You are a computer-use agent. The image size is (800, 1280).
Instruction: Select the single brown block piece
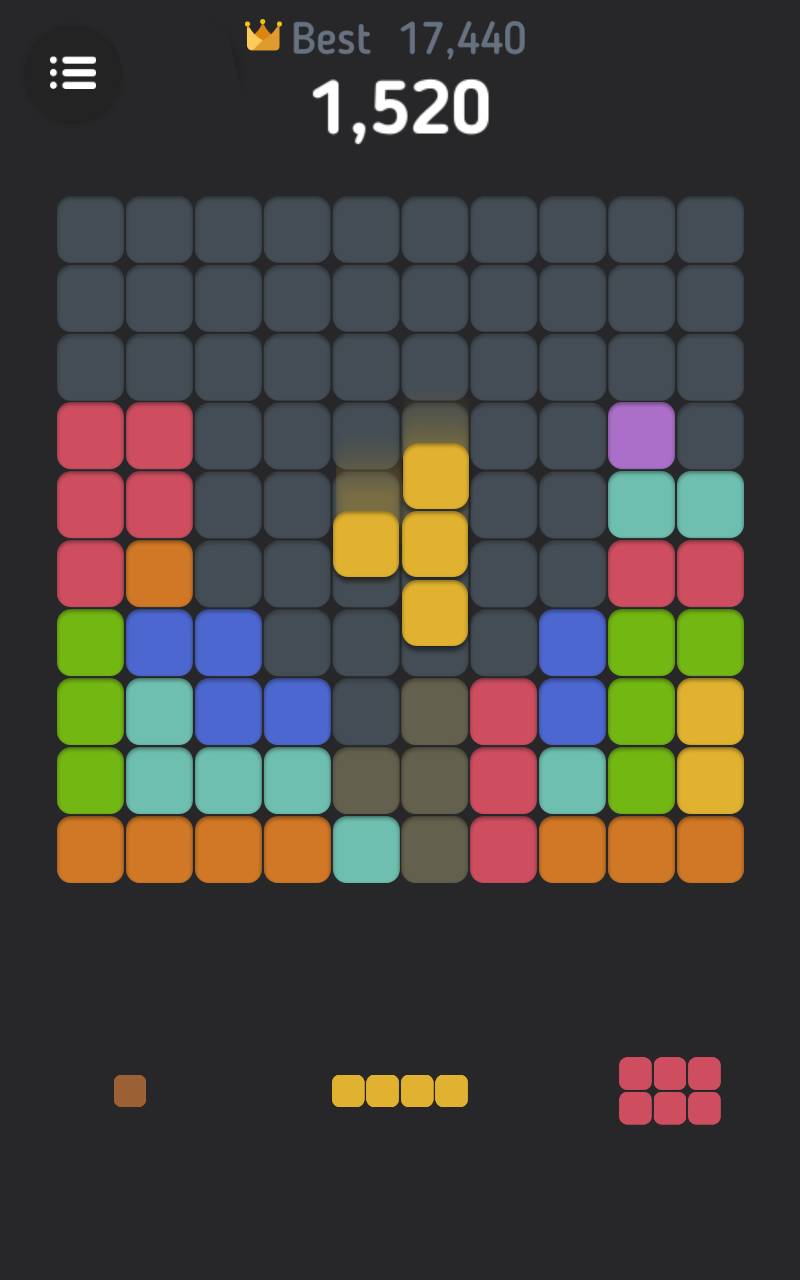[x=130, y=1091]
